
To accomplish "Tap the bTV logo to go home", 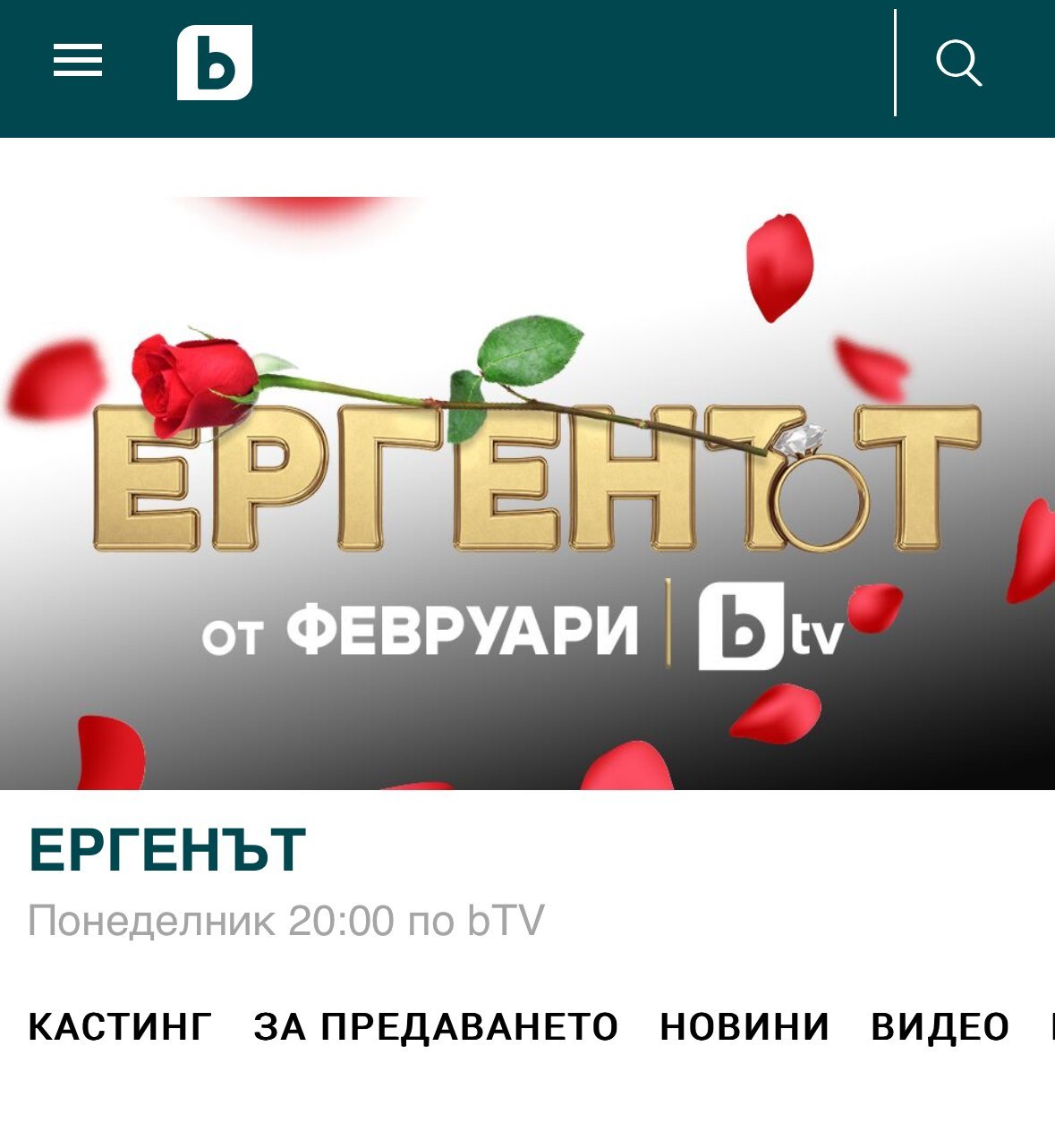I will (x=215, y=62).
